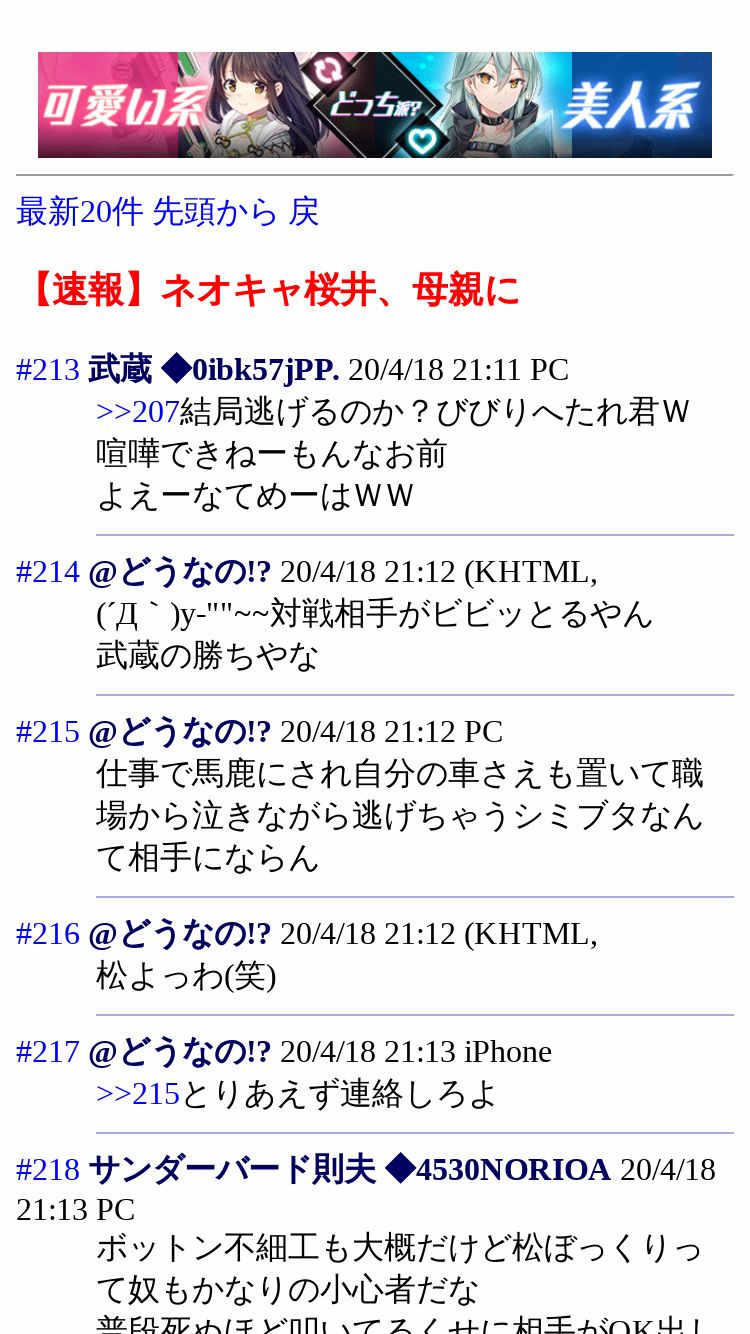Open post number #214

pos(48,572)
